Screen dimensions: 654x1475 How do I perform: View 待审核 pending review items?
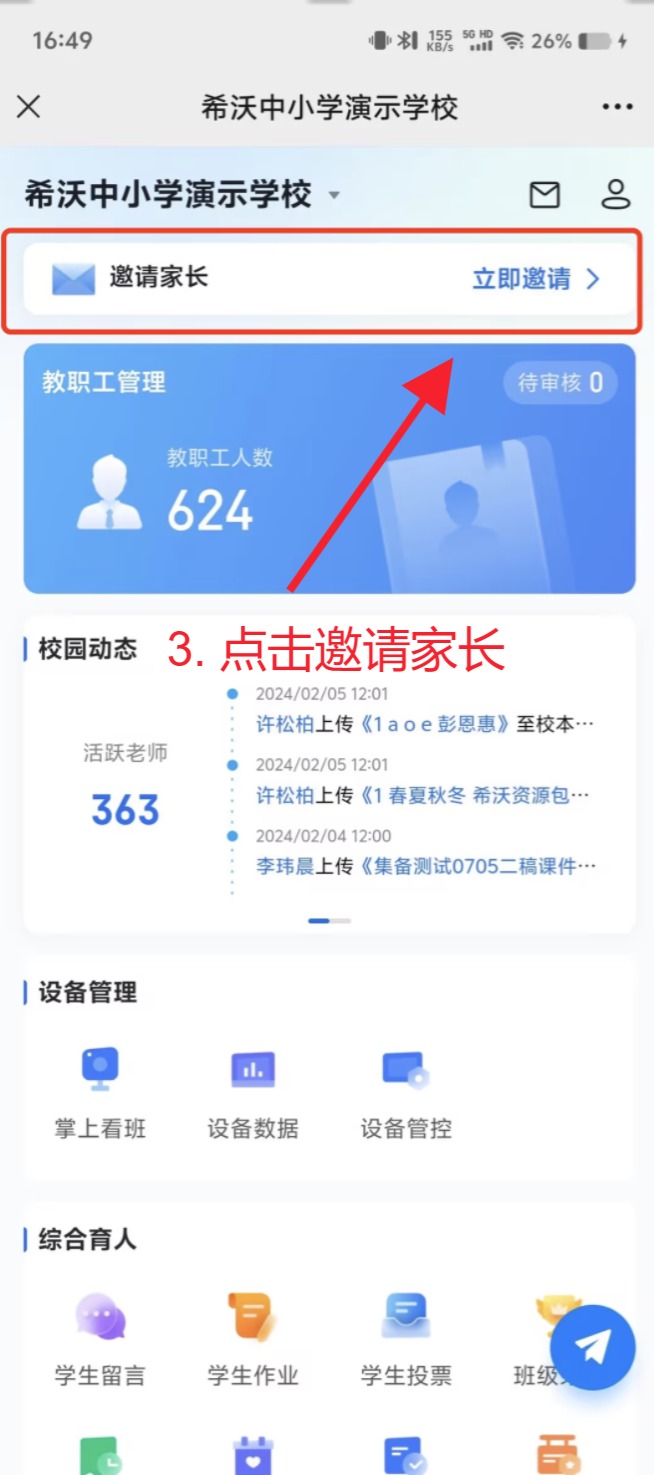pos(560,382)
